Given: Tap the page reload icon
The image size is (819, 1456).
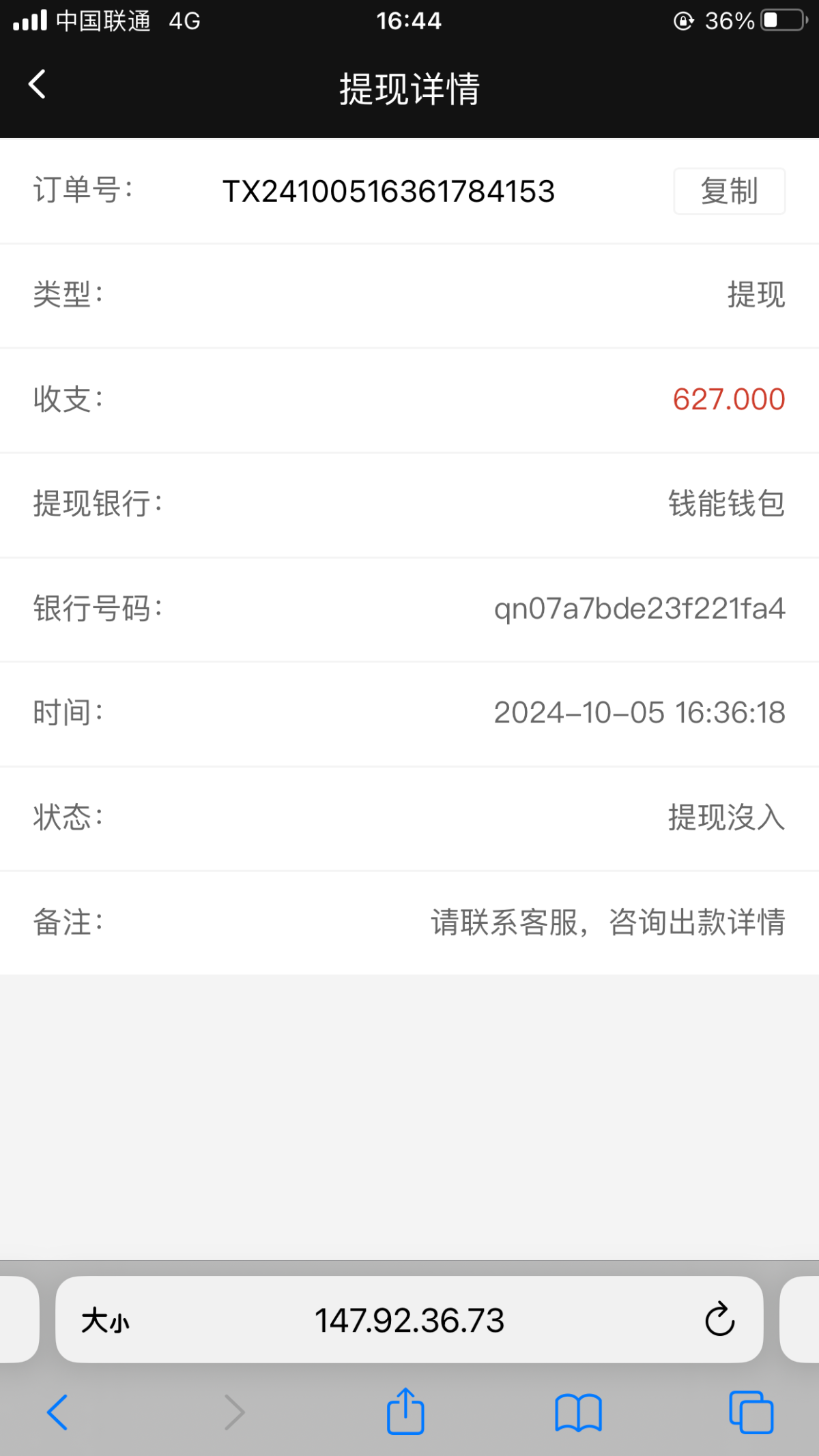Looking at the screenshot, I should 719,1320.
